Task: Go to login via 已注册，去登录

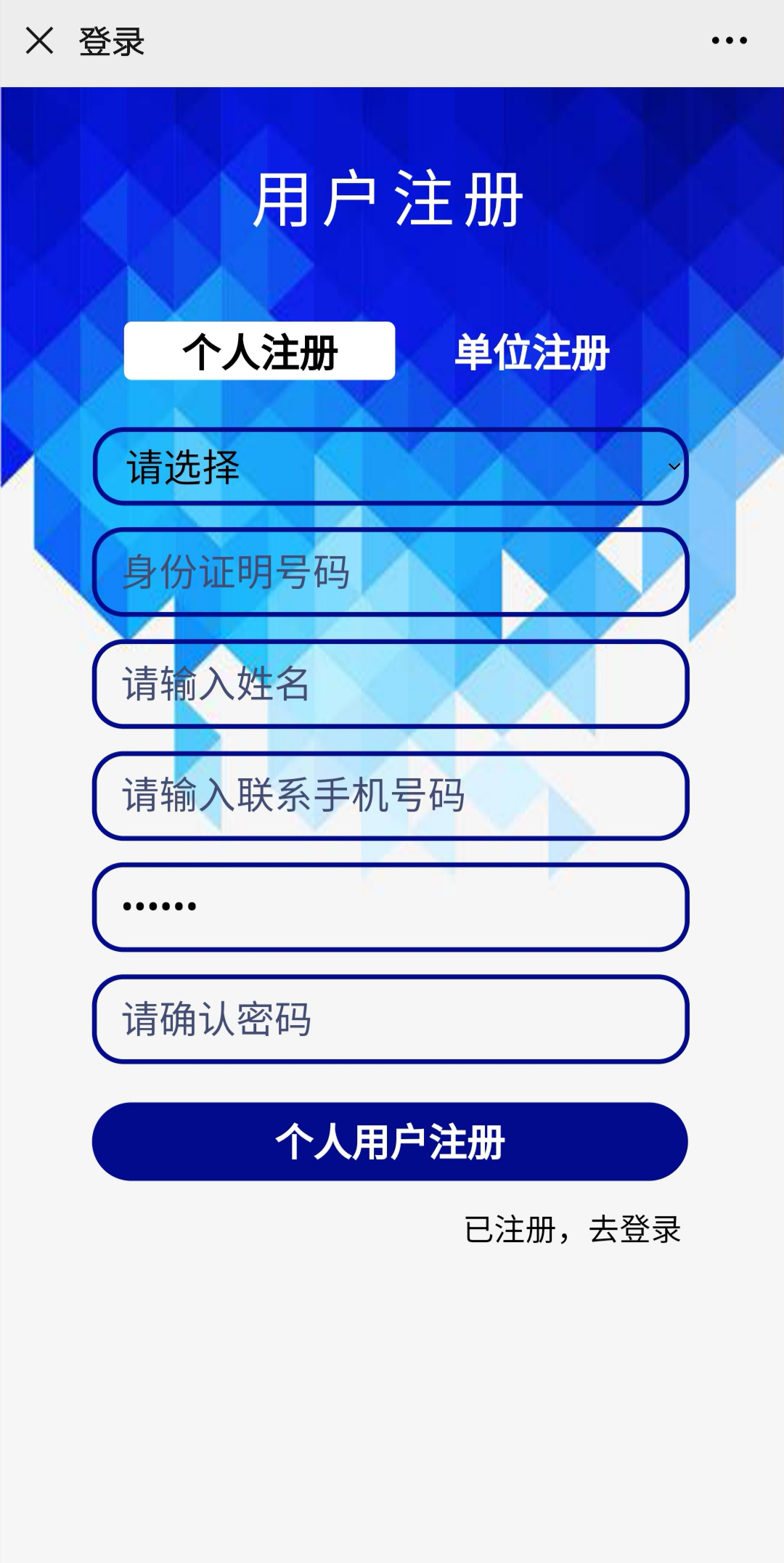Action: coord(572,1230)
